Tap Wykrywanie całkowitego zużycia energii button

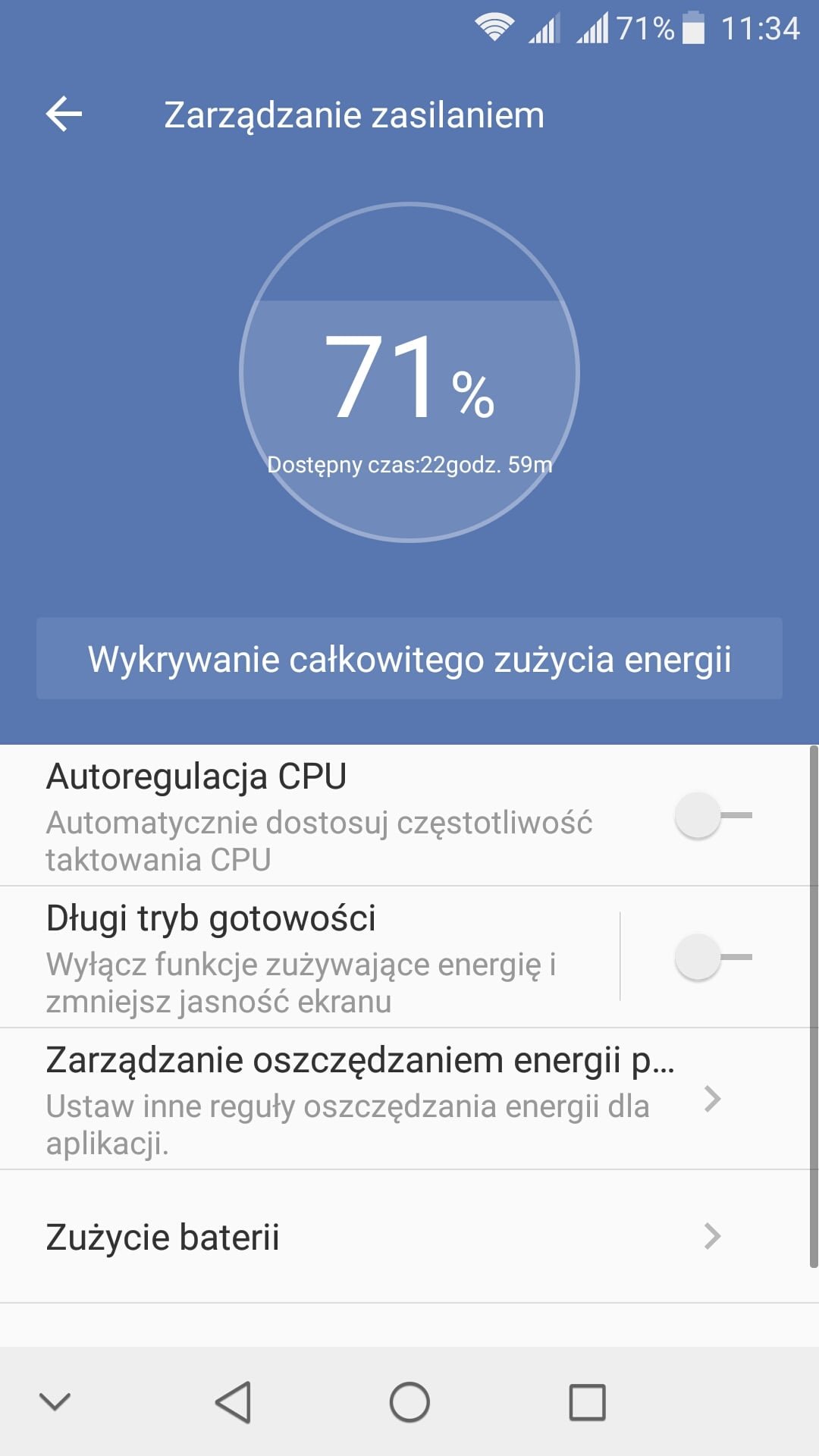[x=409, y=658]
